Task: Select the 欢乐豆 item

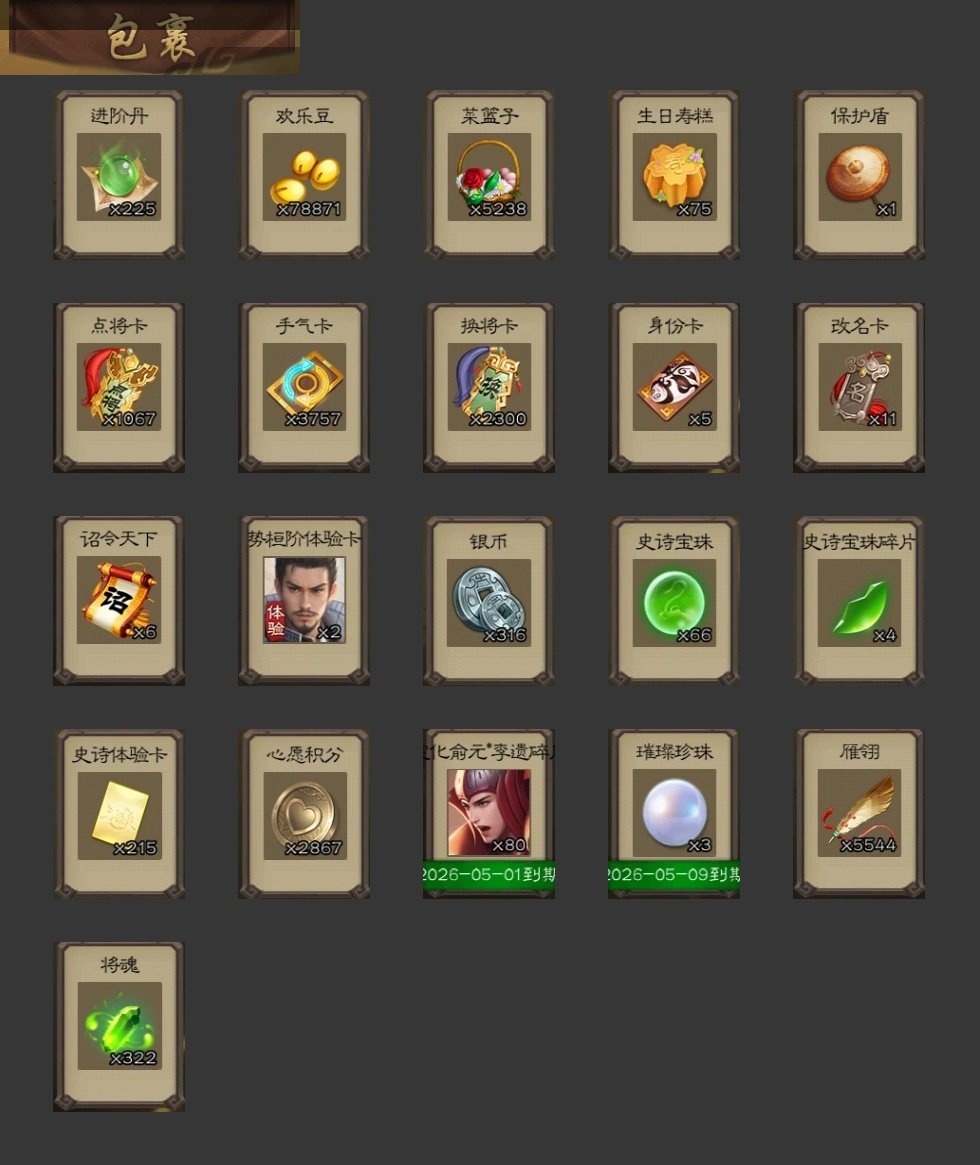Action: pos(304,176)
